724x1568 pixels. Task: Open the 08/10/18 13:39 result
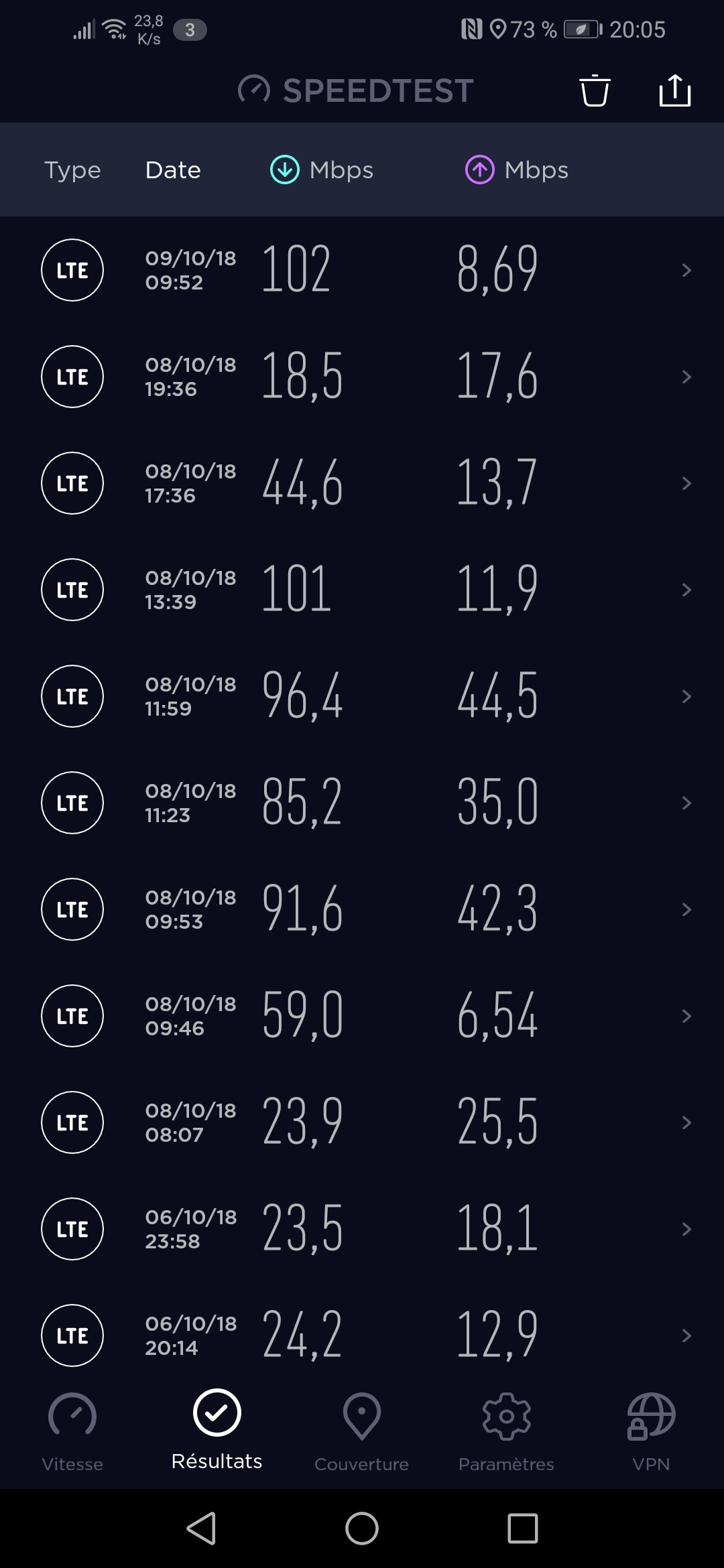(362, 590)
